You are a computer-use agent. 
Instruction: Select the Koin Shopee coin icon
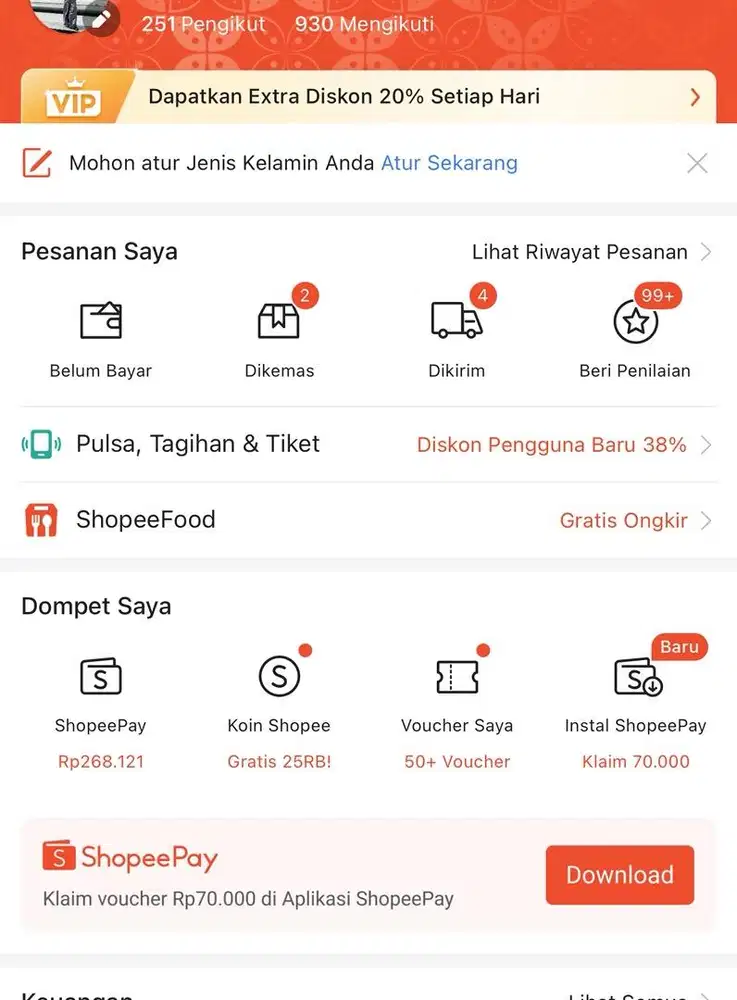[279, 676]
